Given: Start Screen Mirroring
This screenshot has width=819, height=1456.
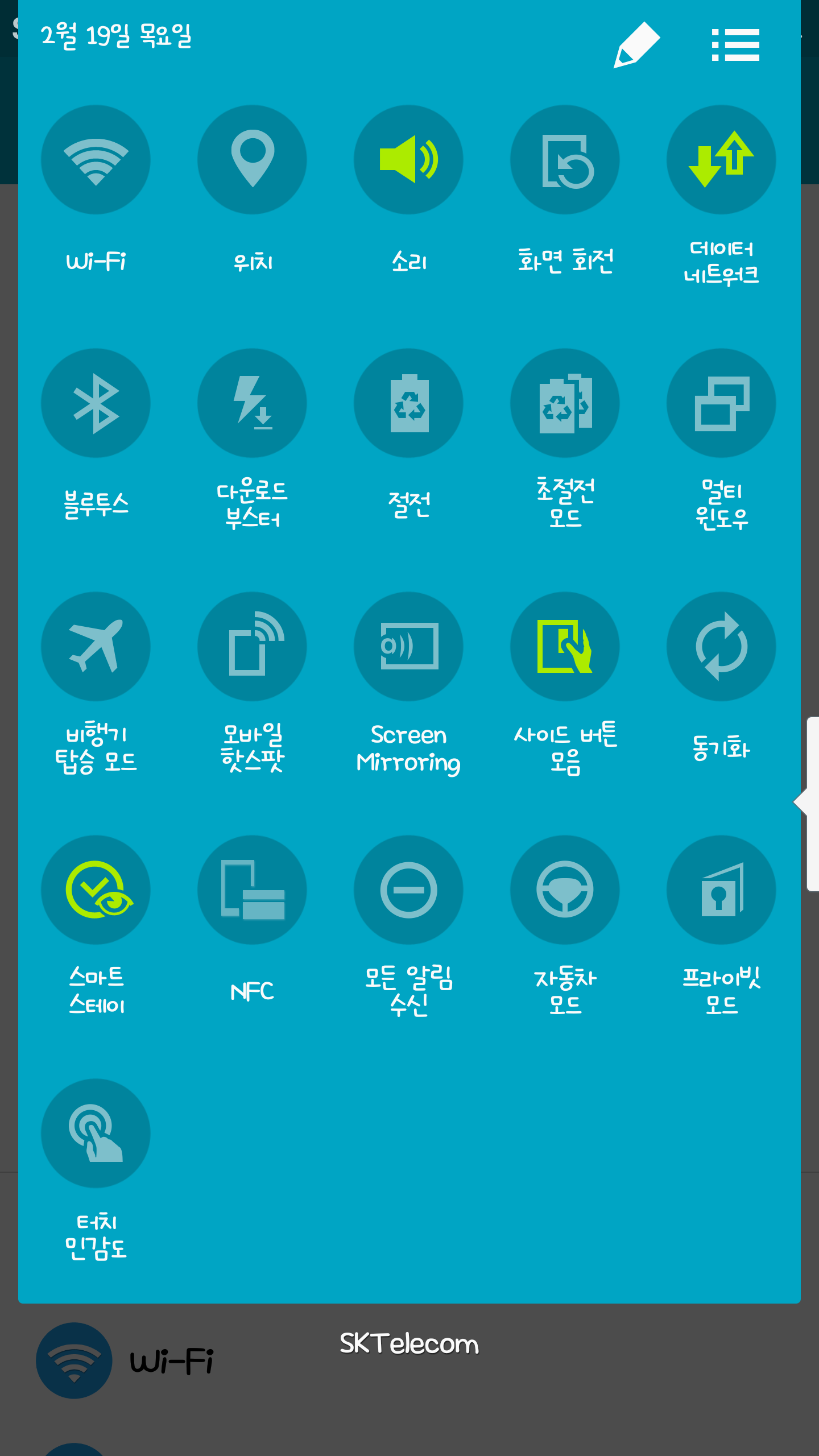Looking at the screenshot, I should tap(408, 647).
